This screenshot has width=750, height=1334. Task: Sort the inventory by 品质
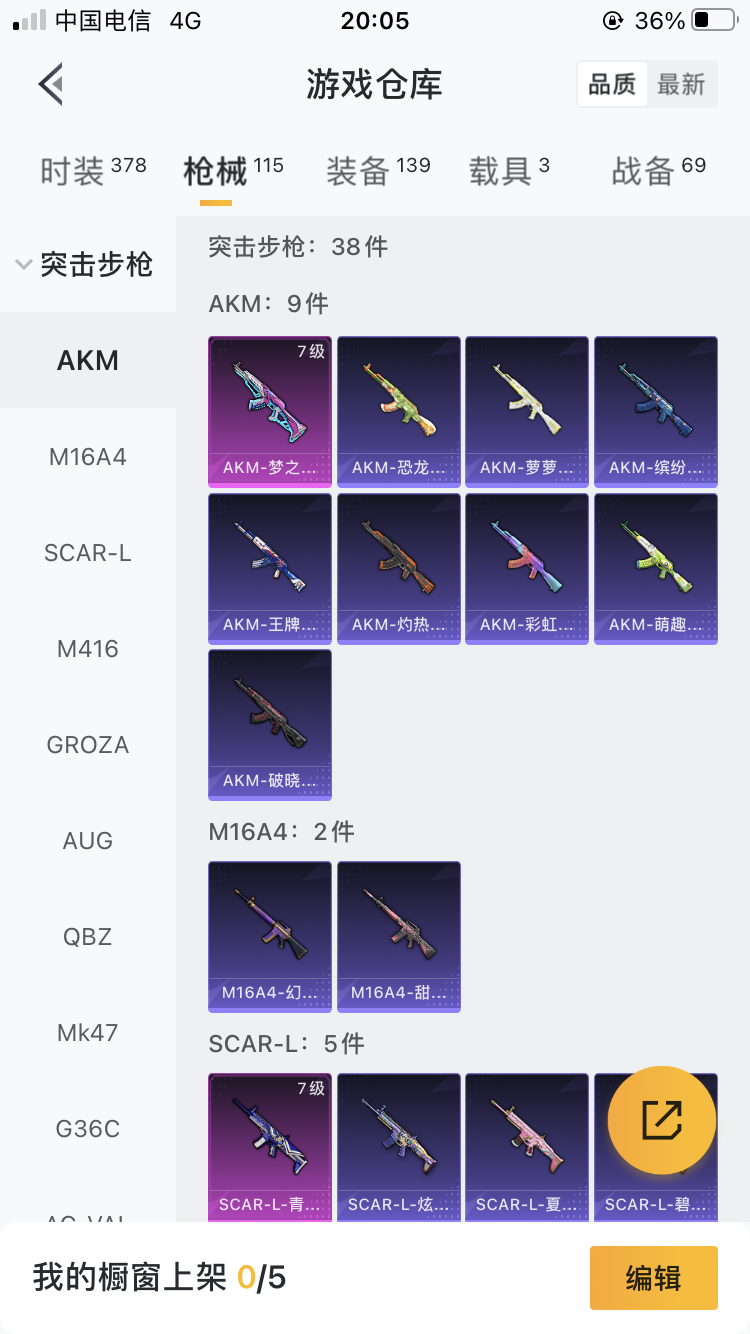[x=612, y=85]
